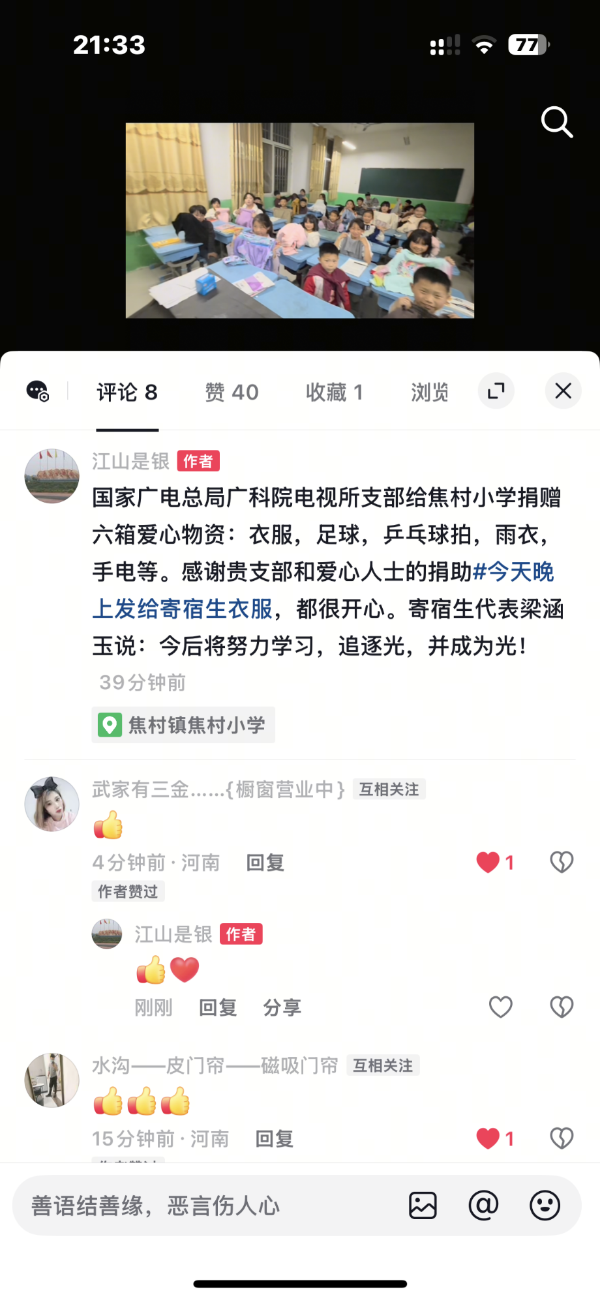
Task: Select the 评论 8 tab
Action: pyautogui.click(x=127, y=392)
